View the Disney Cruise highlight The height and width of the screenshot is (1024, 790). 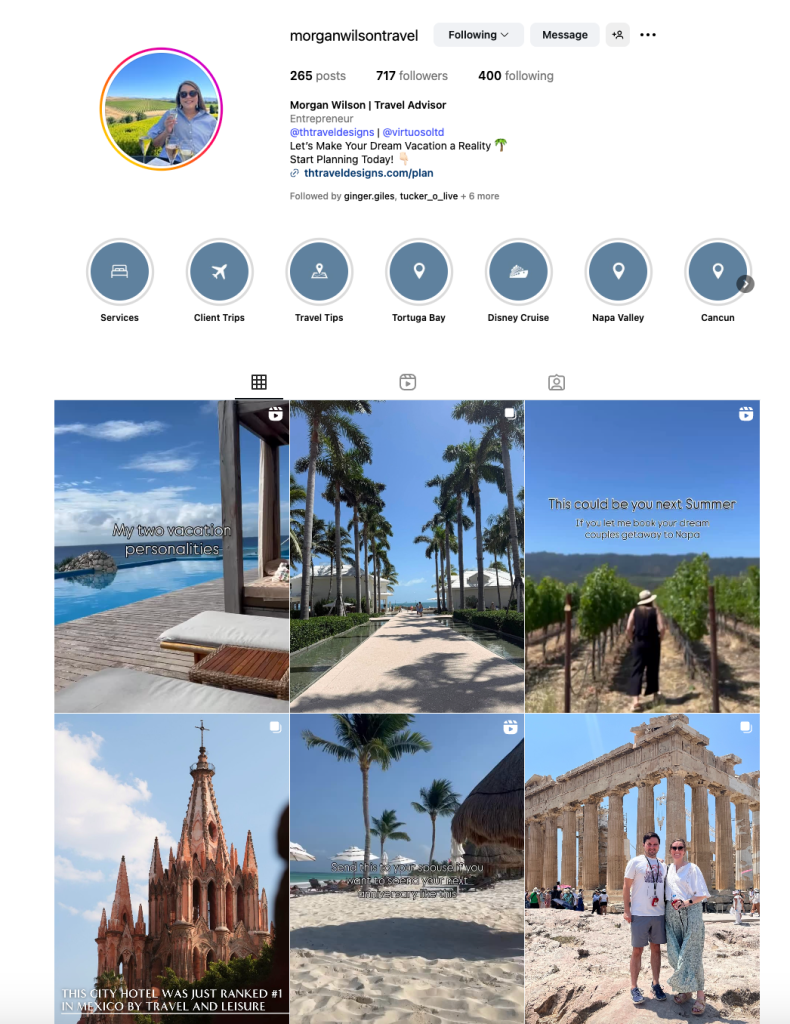click(518, 272)
